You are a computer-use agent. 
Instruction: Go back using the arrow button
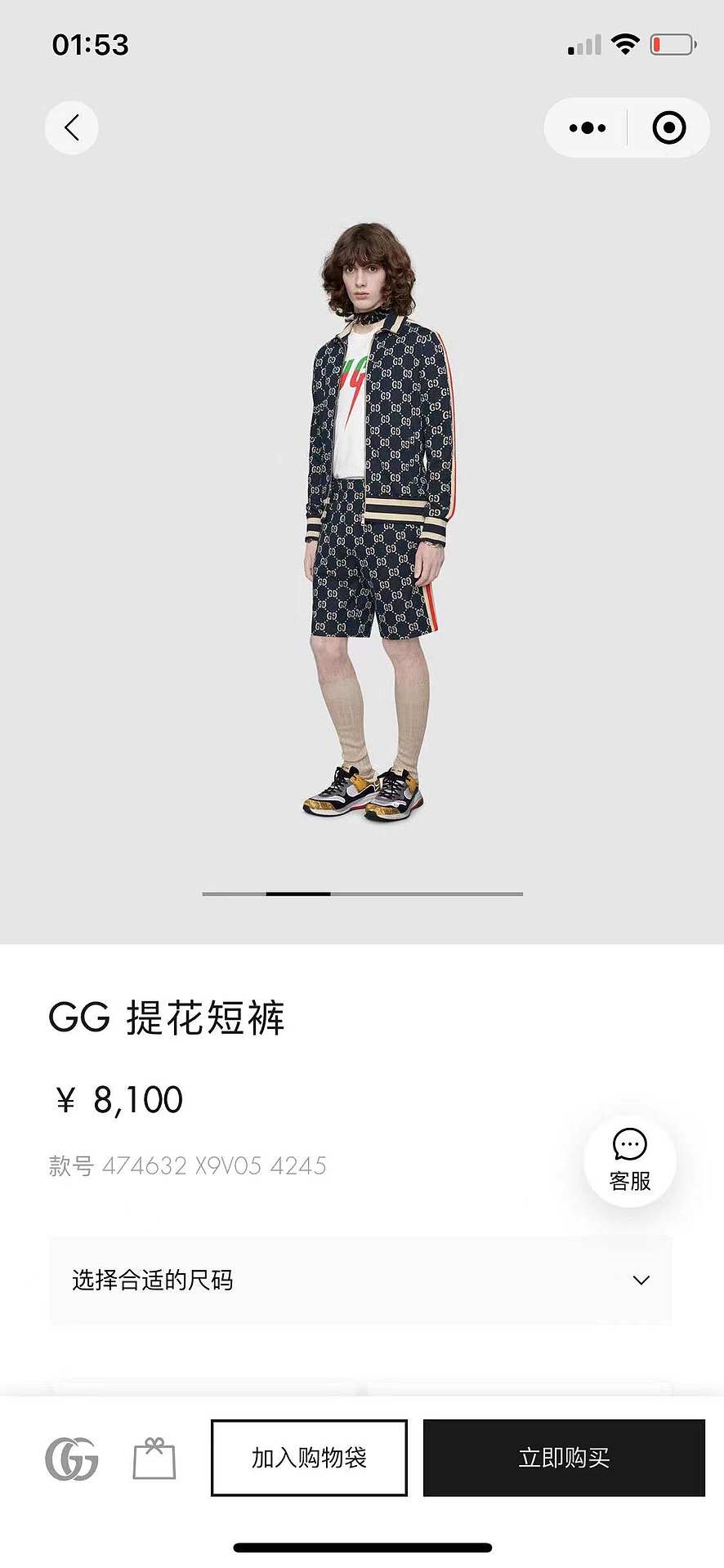tap(72, 127)
